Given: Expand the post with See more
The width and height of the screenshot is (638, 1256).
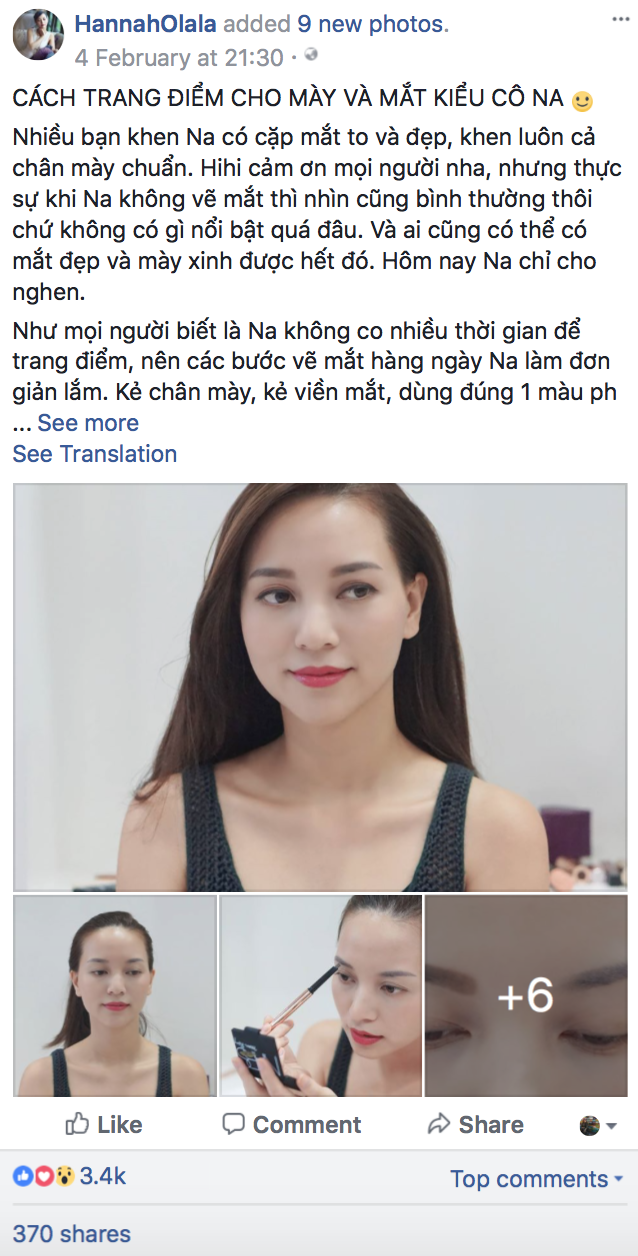Looking at the screenshot, I should coord(88,423).
